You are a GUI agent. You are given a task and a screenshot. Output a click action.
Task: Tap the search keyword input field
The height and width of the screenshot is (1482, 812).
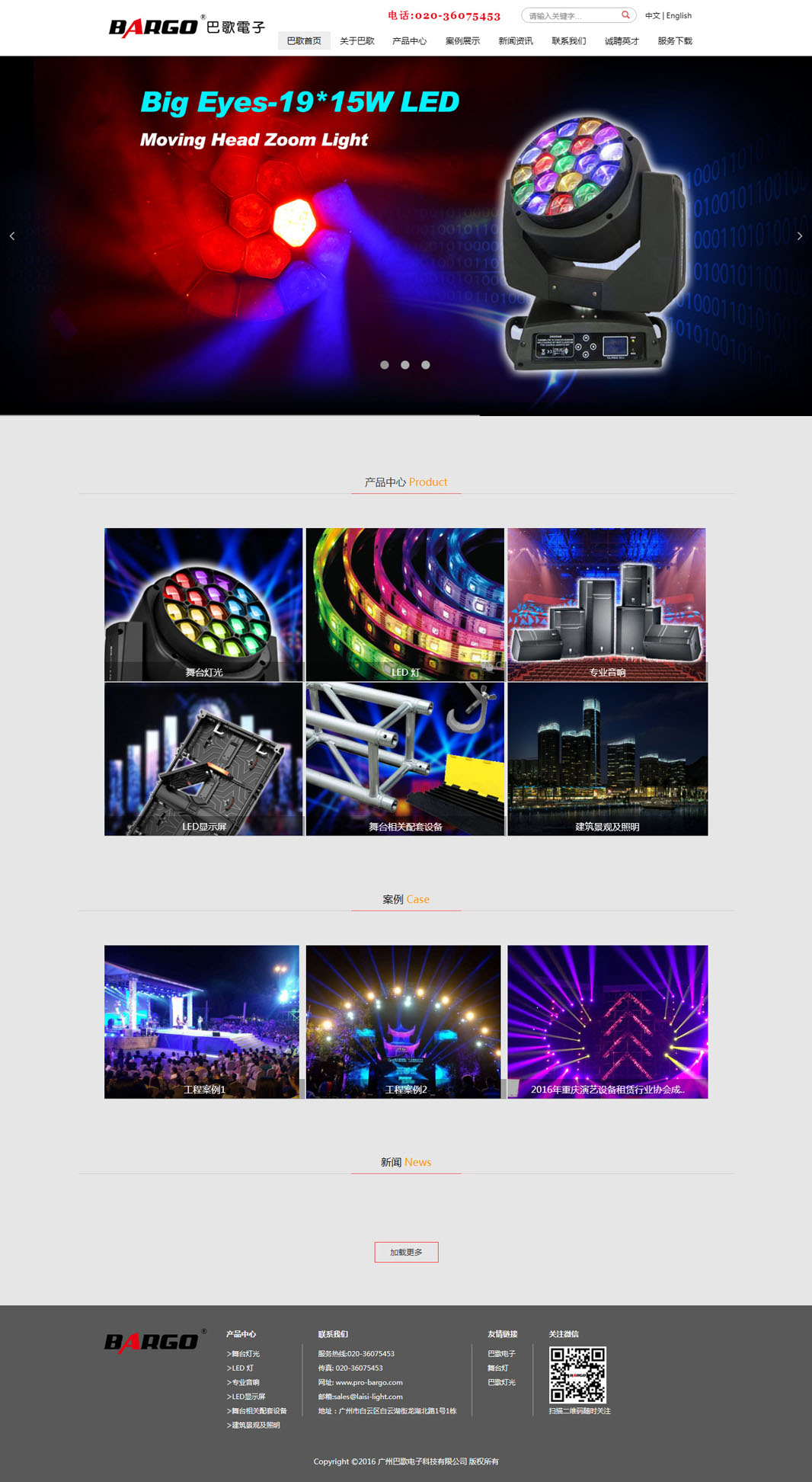tap(570, 15)
